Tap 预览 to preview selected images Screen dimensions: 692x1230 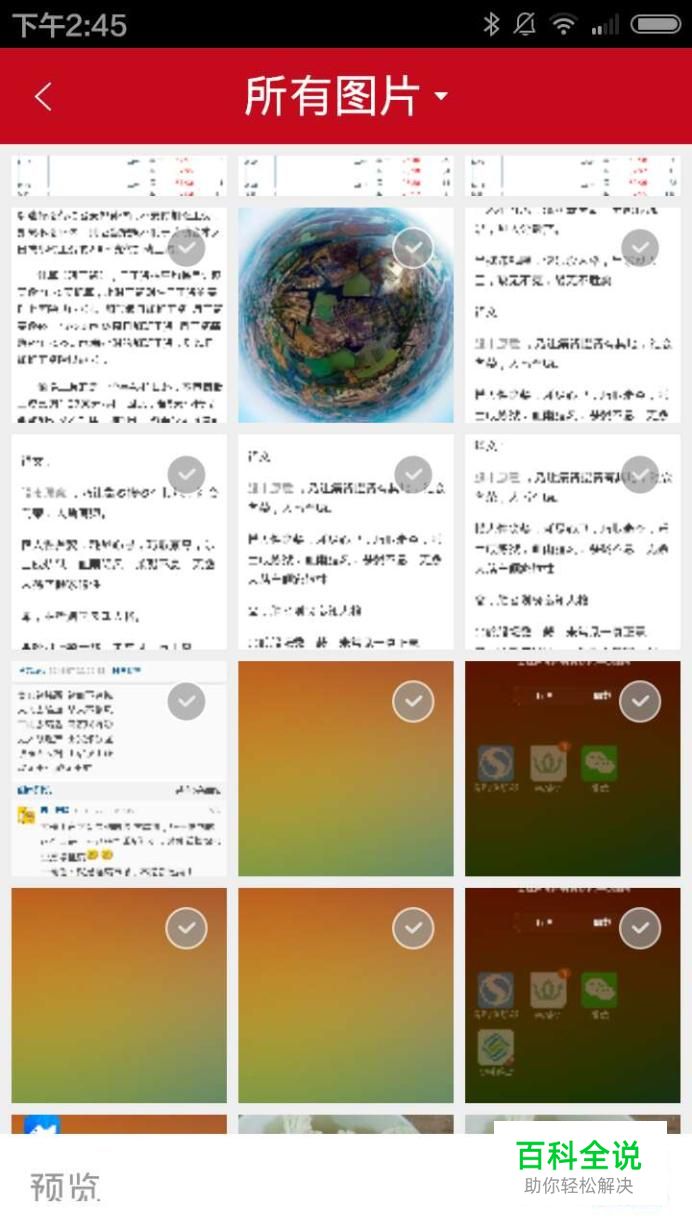click(x=65, y=1186)
